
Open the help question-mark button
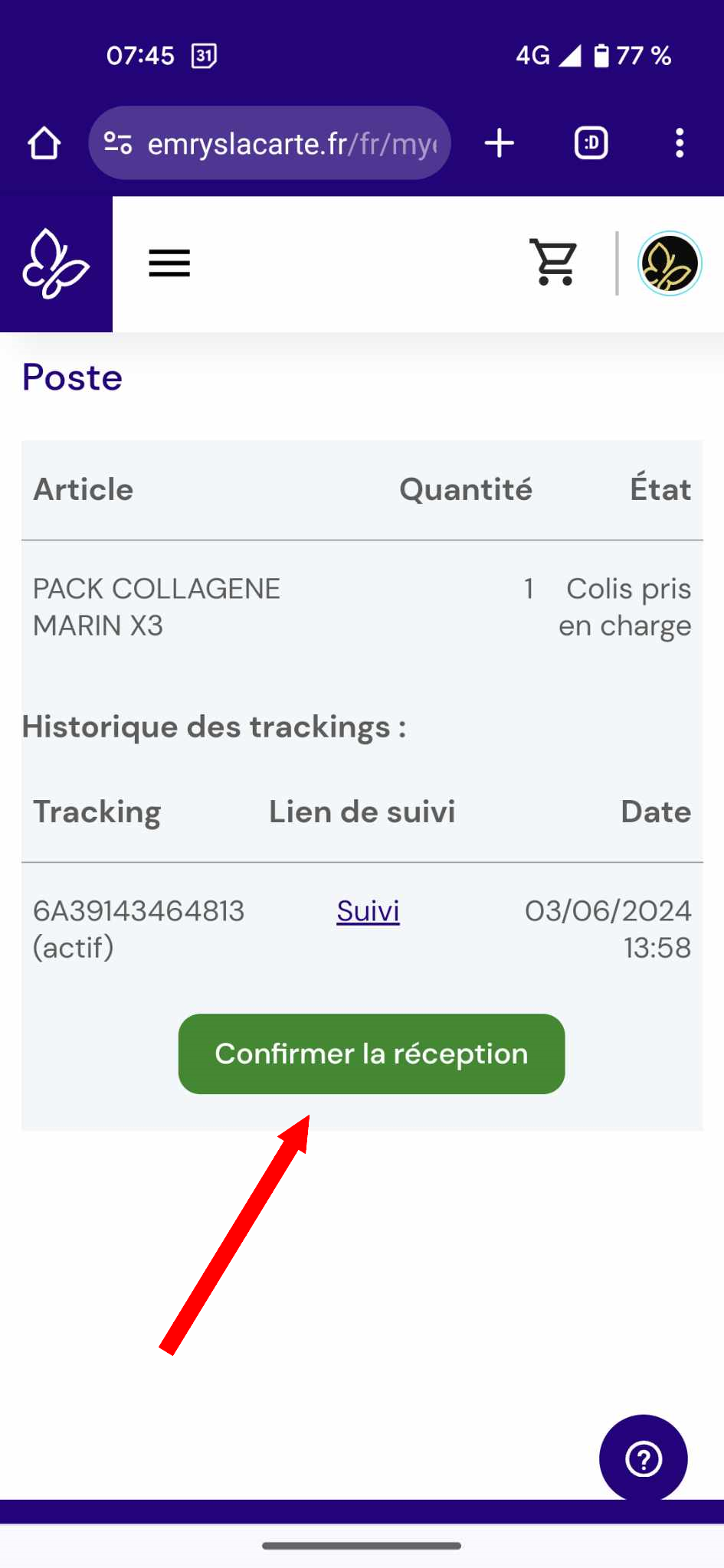click(x=644, y=1459)
